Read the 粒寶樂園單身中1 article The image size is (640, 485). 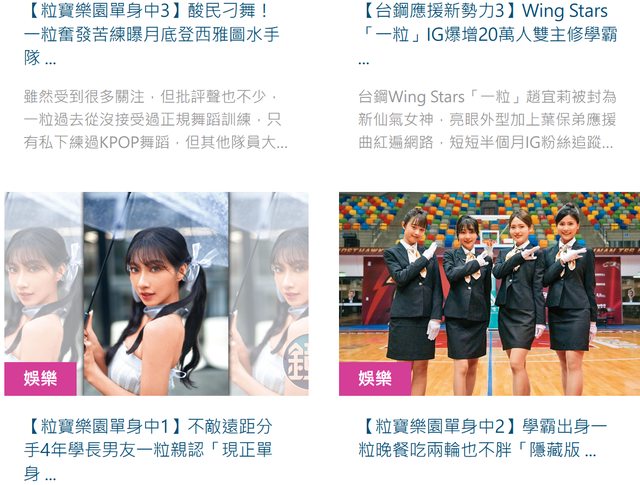point(150,450)
